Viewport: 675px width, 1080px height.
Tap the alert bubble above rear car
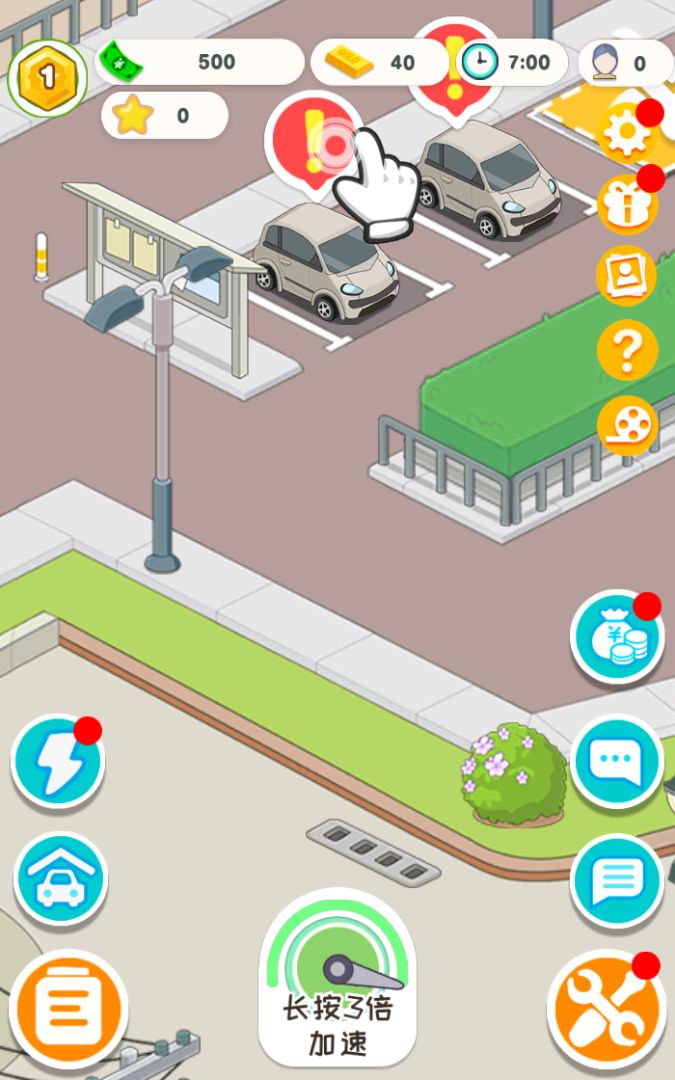point(454,62)
